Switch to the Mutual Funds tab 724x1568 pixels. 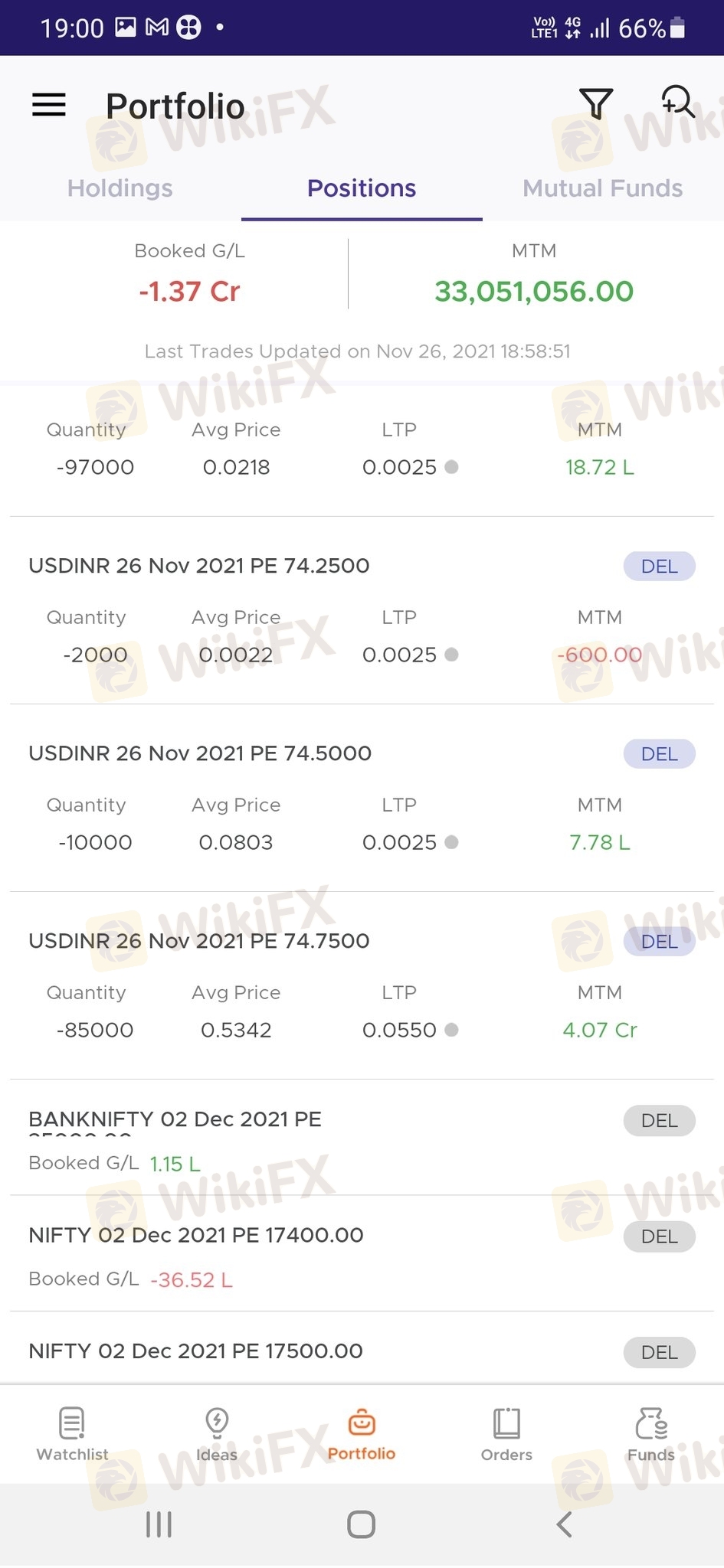[603, 188]
